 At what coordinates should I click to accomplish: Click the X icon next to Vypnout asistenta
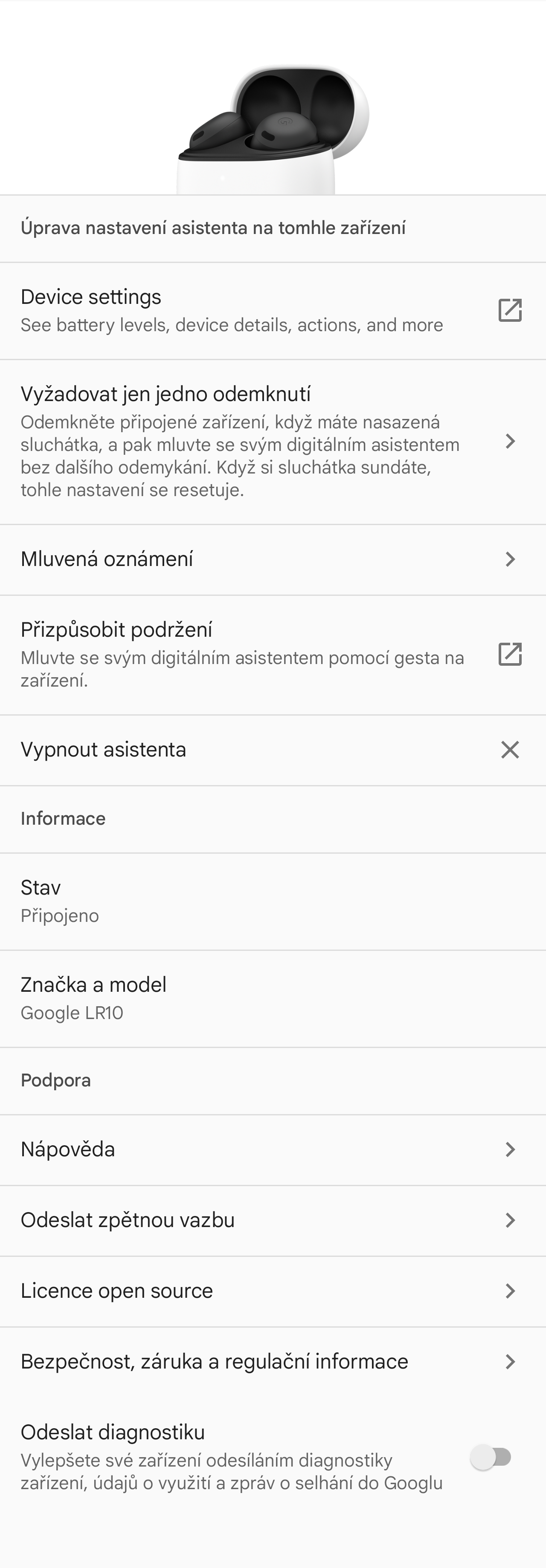[x=510, y=749]
